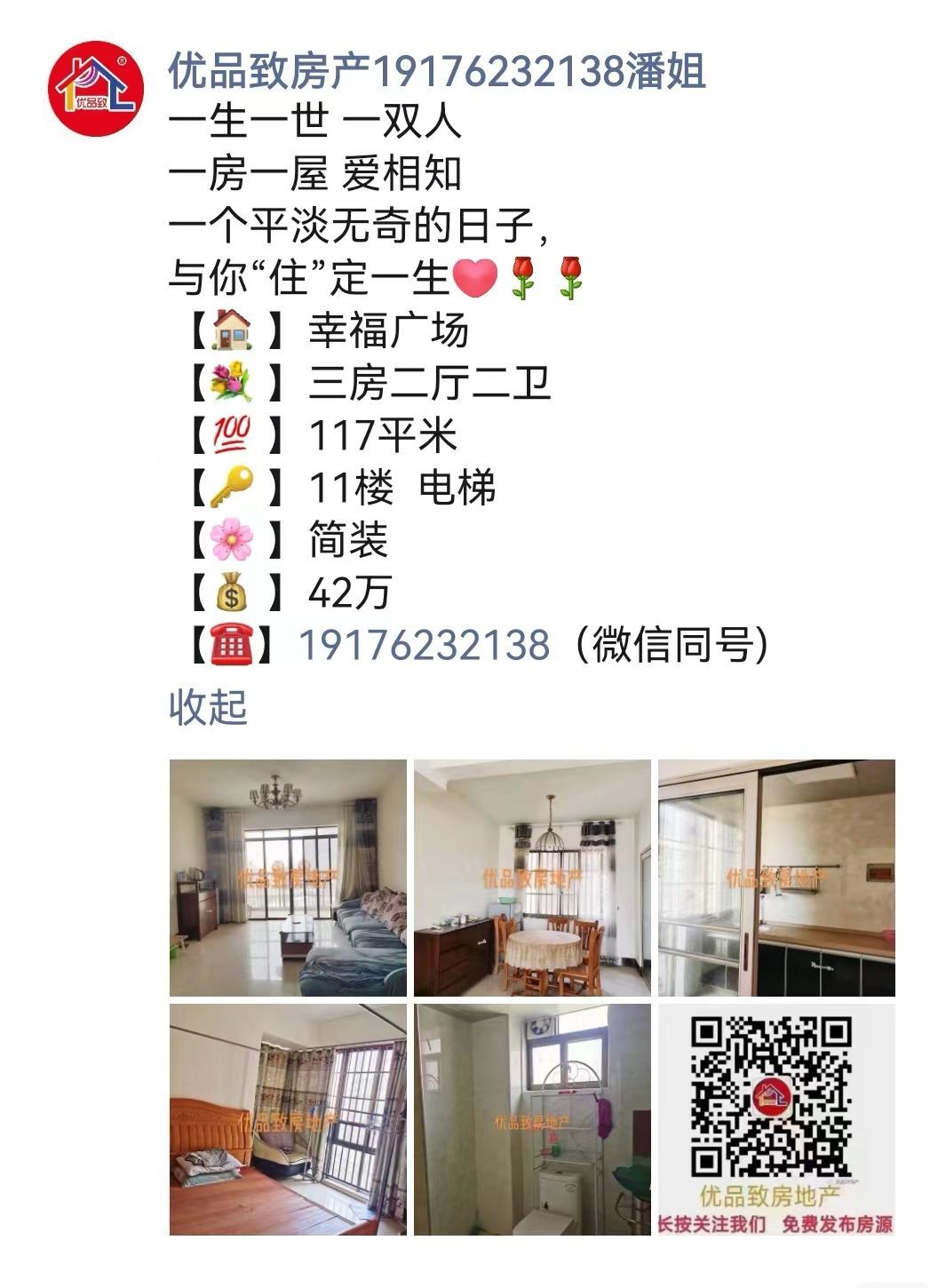Collapse the post text with 收起
Image resolution: width=938 pixels, height=1288 pixels.
coord(208,707)
